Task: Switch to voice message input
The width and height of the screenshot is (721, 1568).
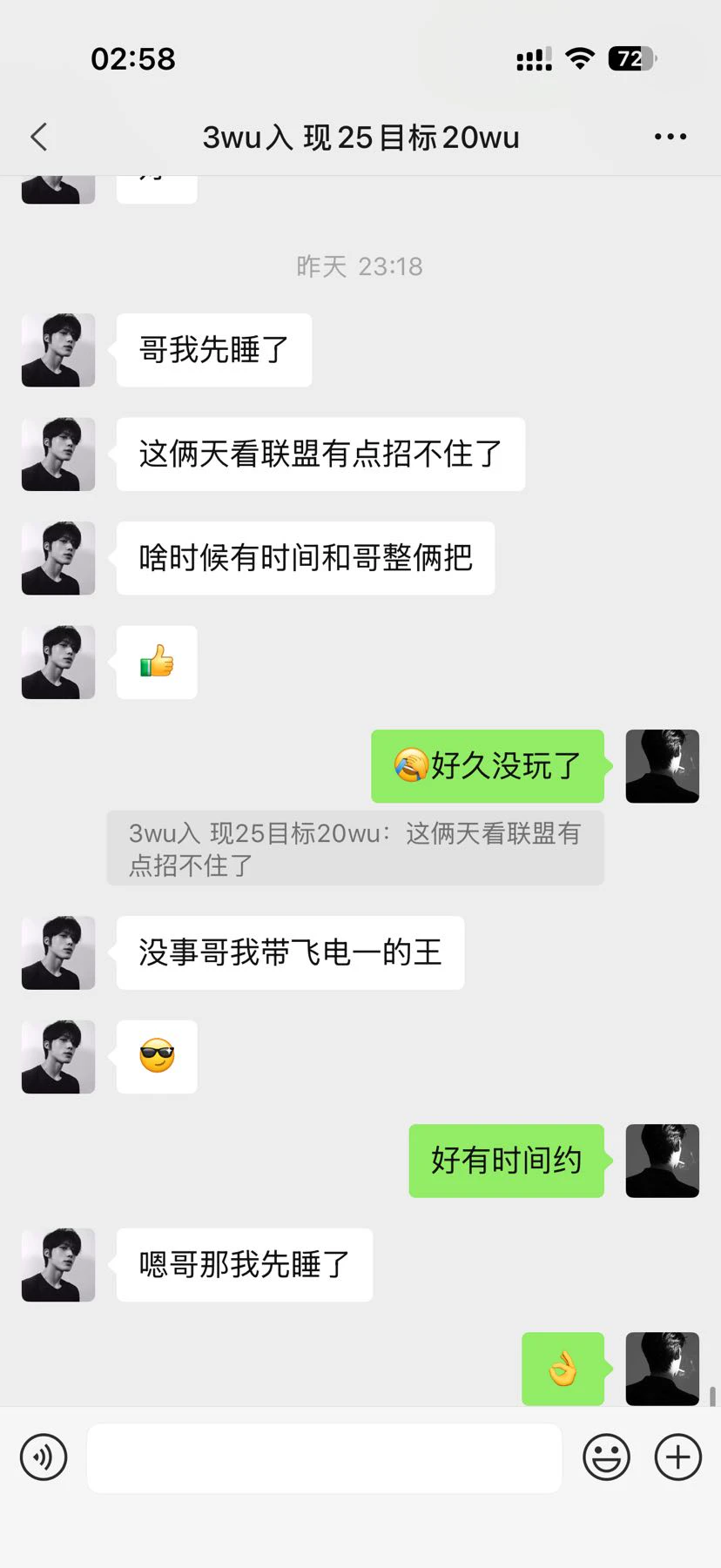Action: pos(44,1457)
